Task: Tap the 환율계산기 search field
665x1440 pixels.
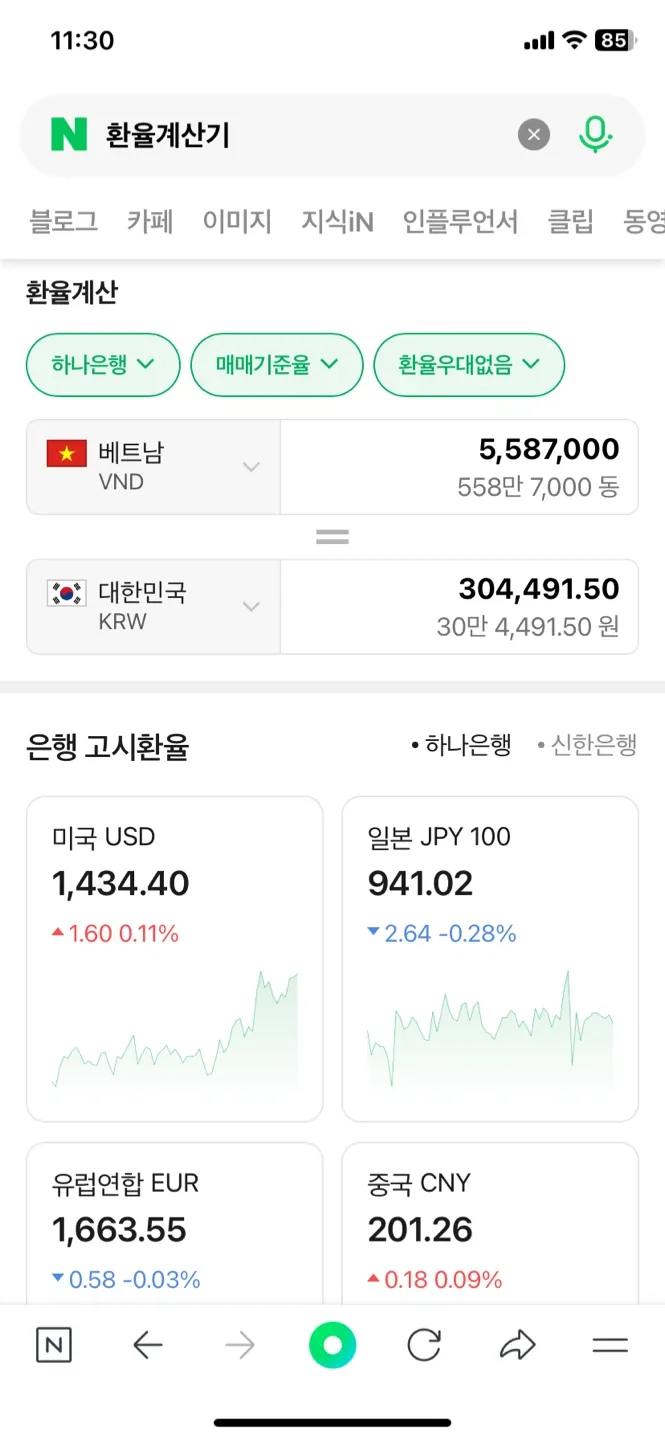Action: (300, 135)
